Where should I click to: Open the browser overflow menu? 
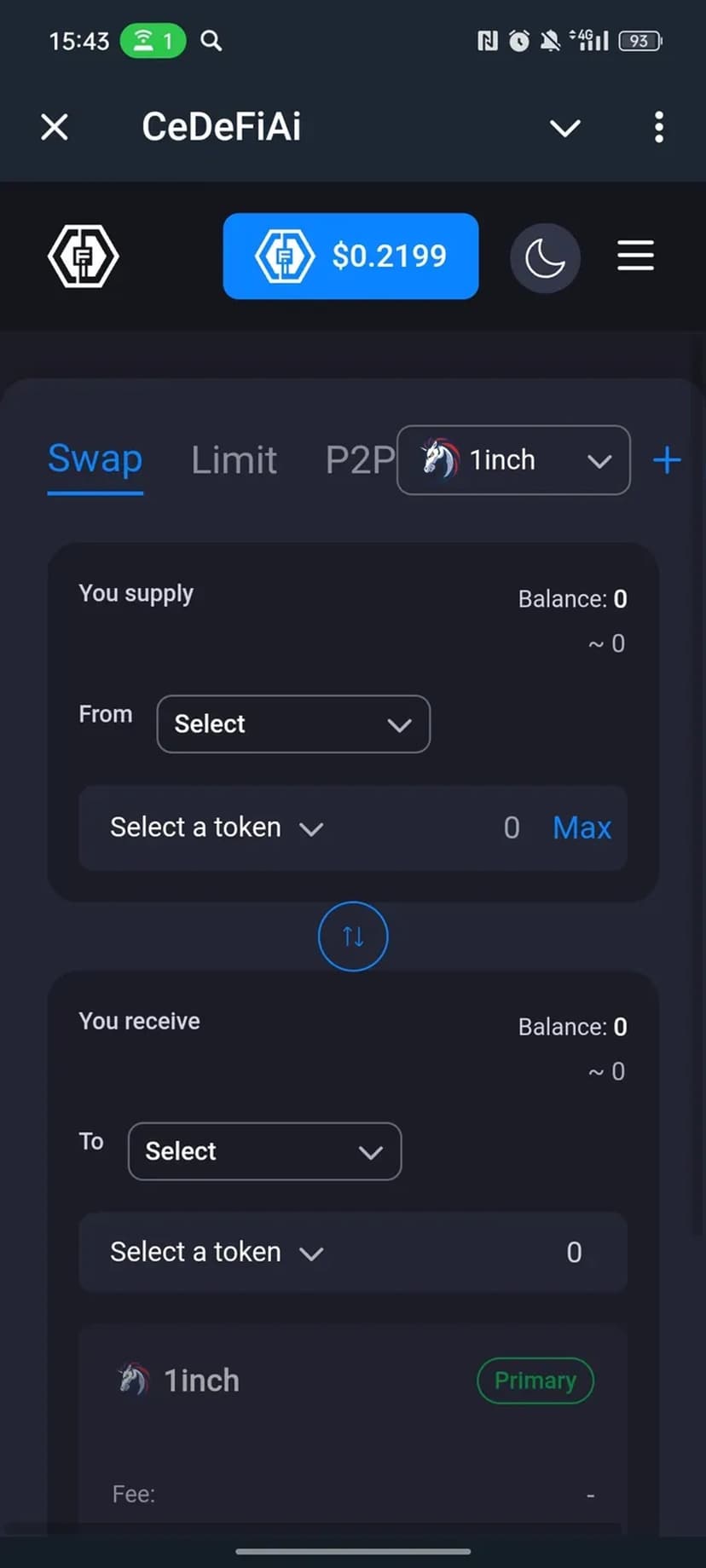click(658, 128)
